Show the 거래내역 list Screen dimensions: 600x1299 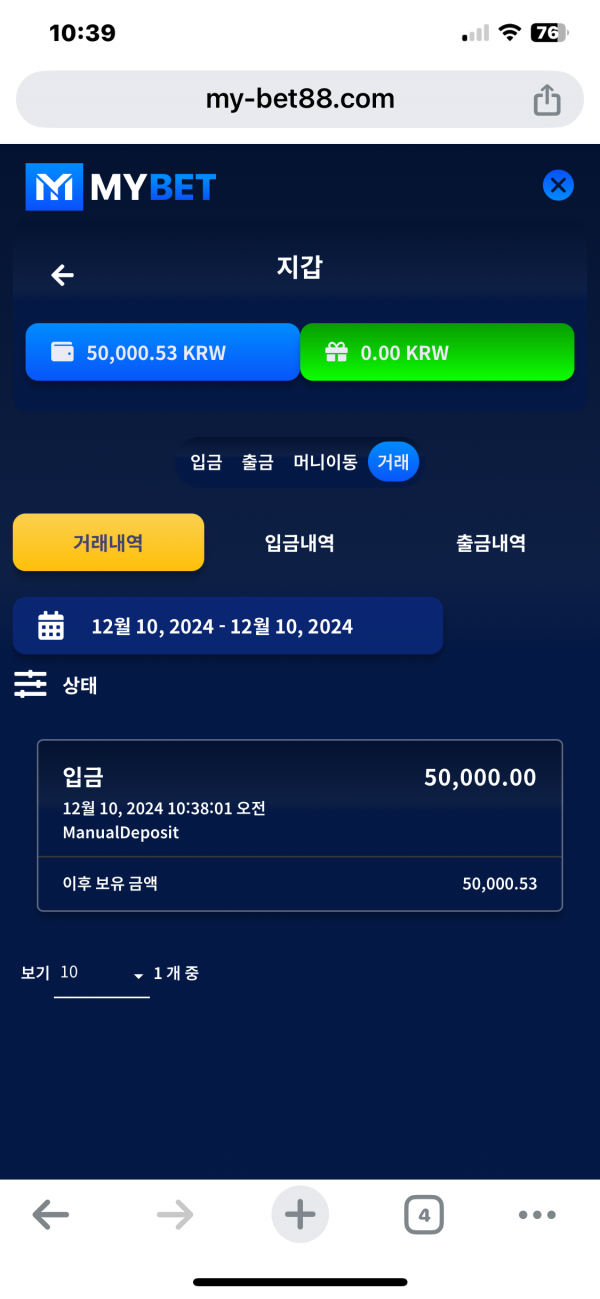(x=108, y=543)
